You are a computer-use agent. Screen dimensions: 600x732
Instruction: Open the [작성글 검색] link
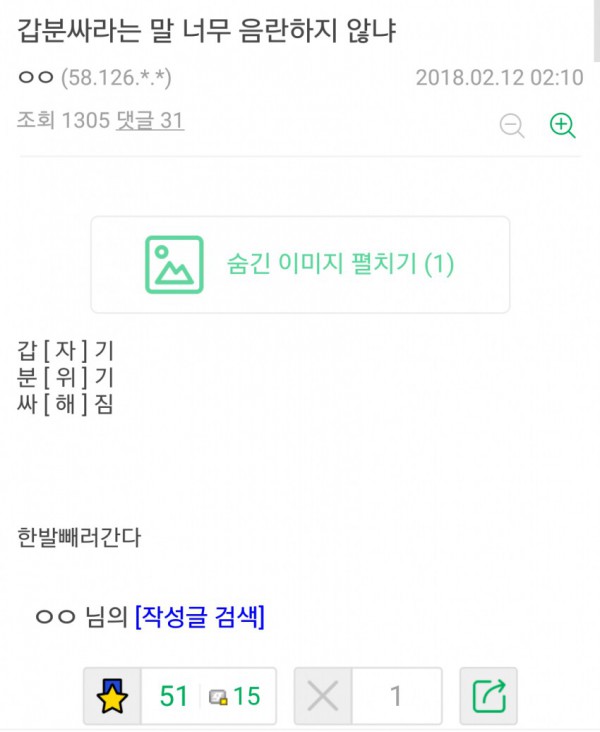[200, 617]
